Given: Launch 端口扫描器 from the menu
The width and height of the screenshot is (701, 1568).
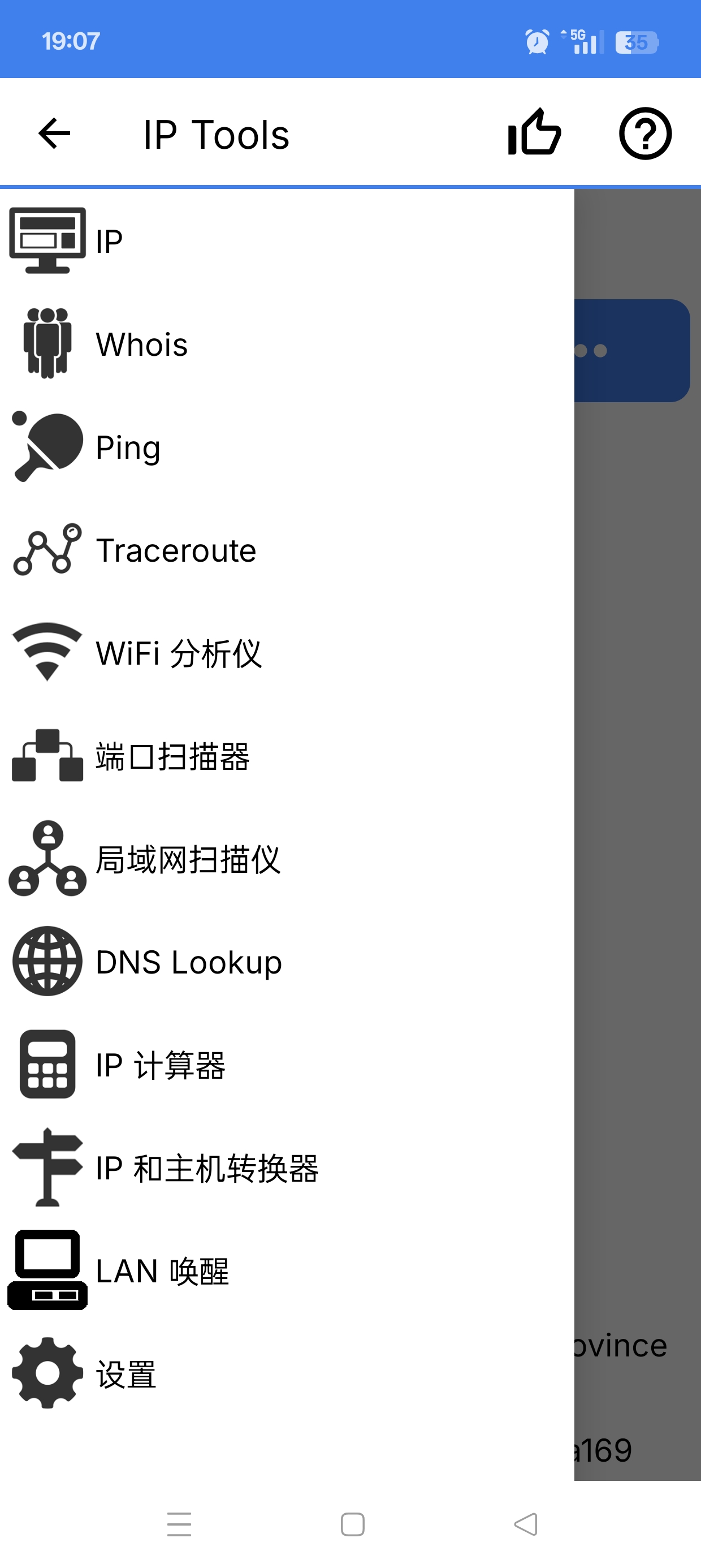Looking at the screenshot, I should [287, 755].
